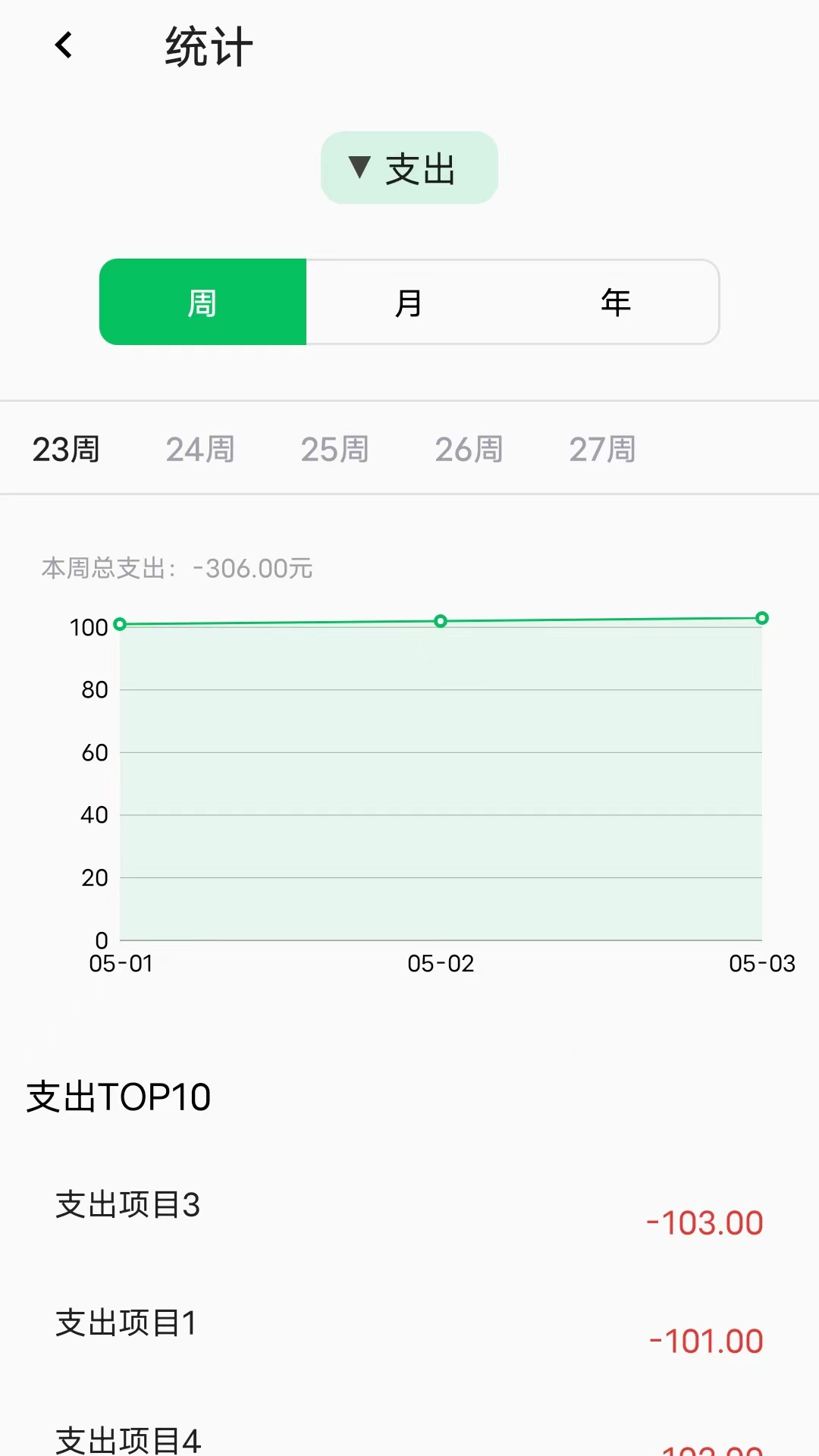Select week 23周
Image resolution: width=819 pixels, height=1456 pixels.
65,449
